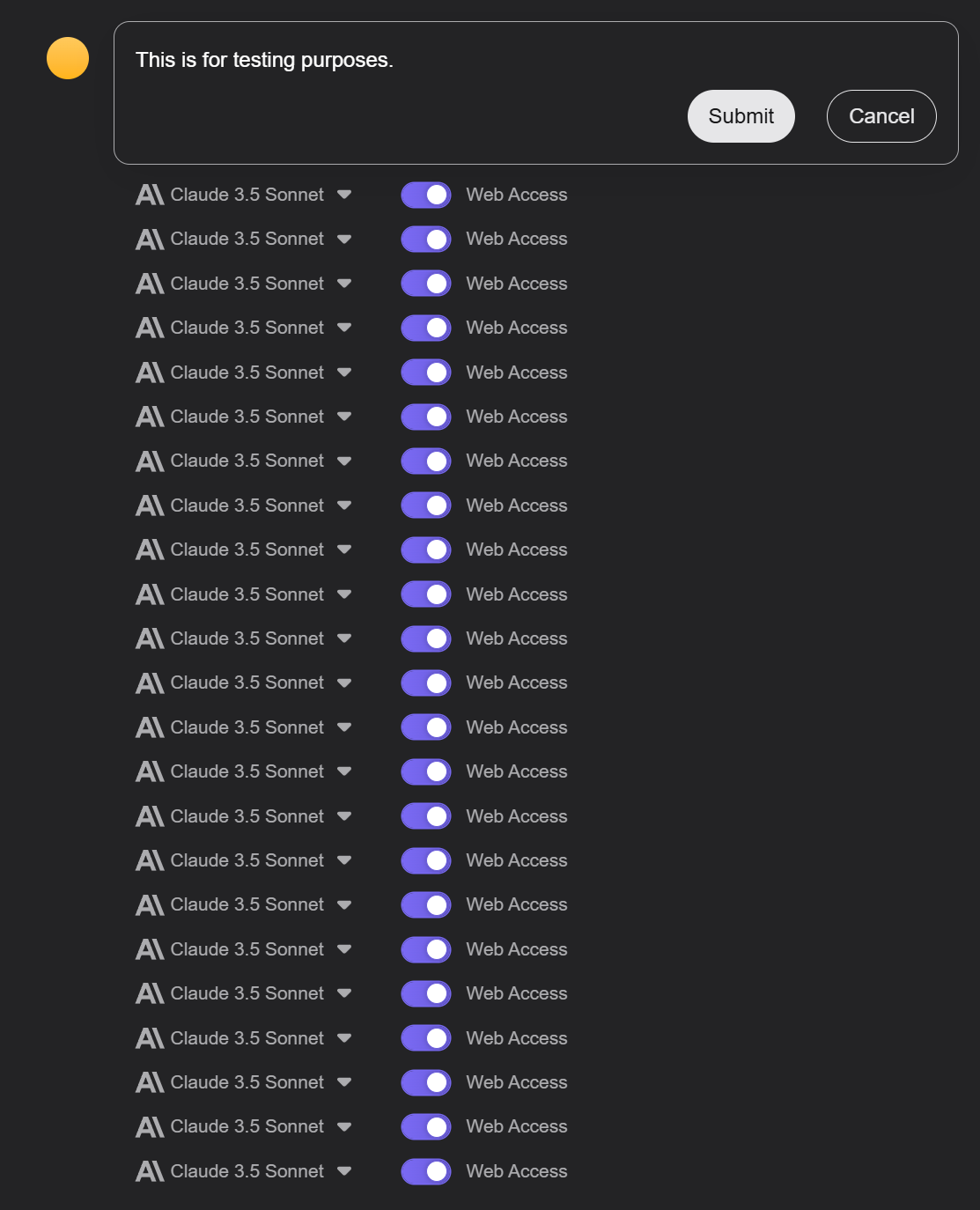The image size is (980, 1210).
Task: Open the last Claude 3.5 Sonnet dropdown
Action: click(244, 1171)
